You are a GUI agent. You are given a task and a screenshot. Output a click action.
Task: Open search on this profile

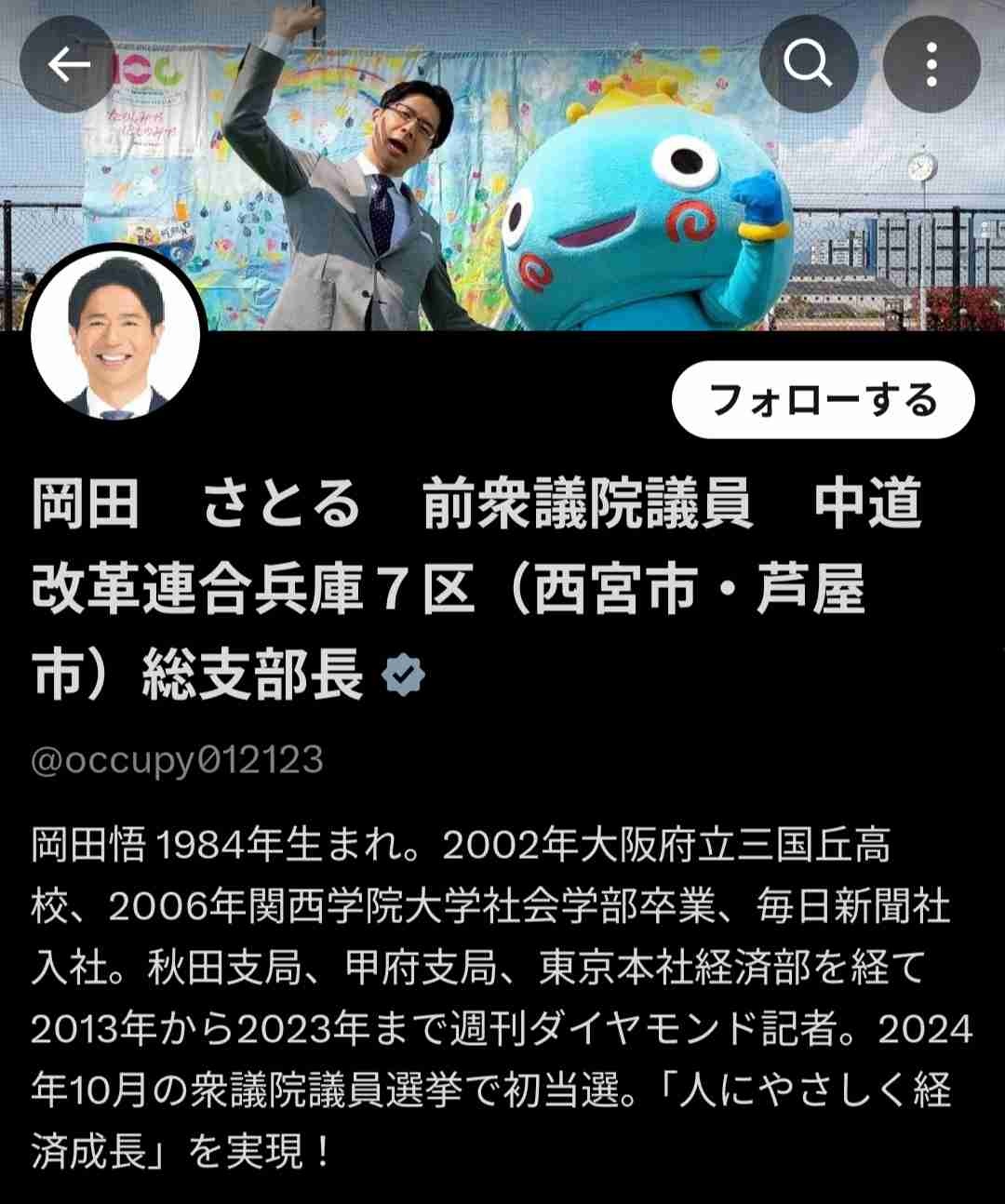point(808,65)
